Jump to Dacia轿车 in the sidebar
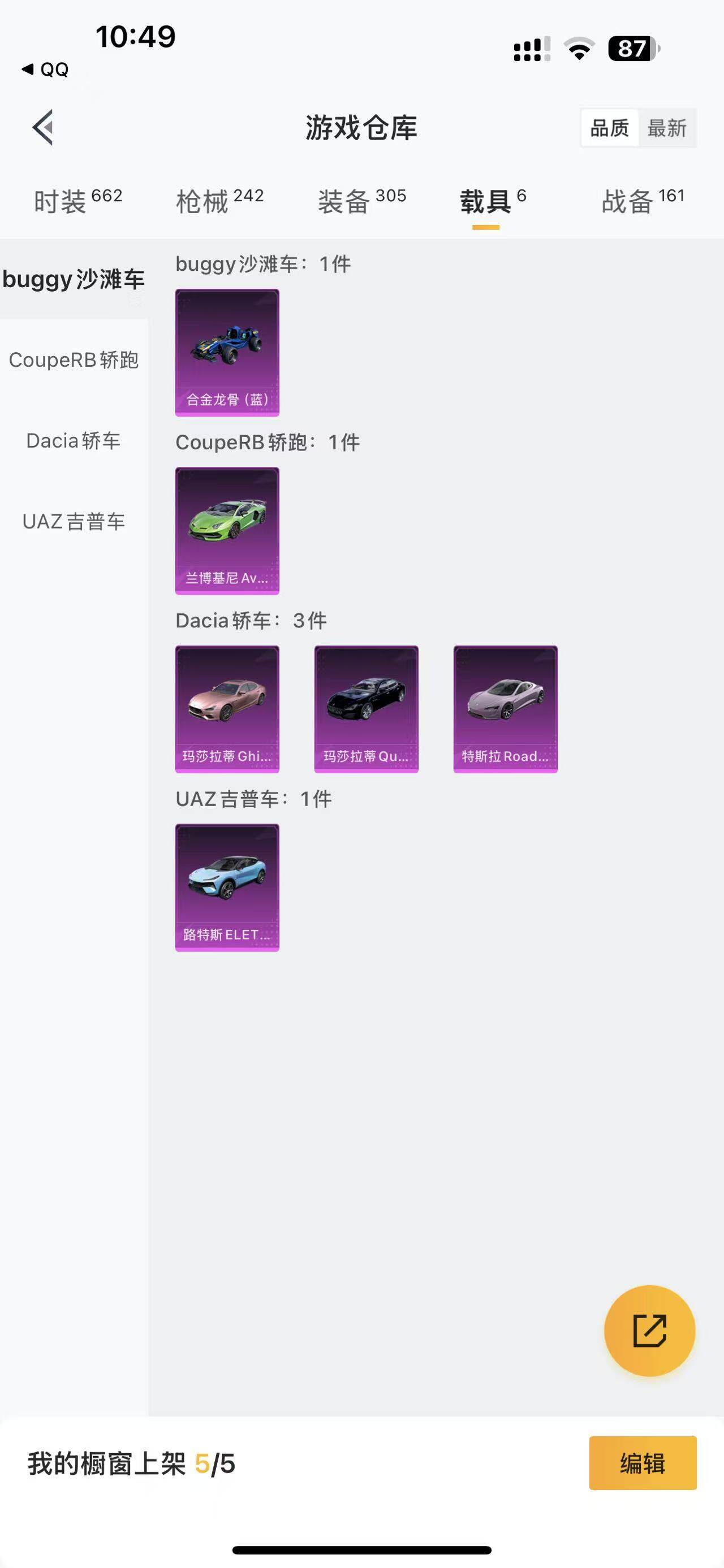 (x=74, y=441)
